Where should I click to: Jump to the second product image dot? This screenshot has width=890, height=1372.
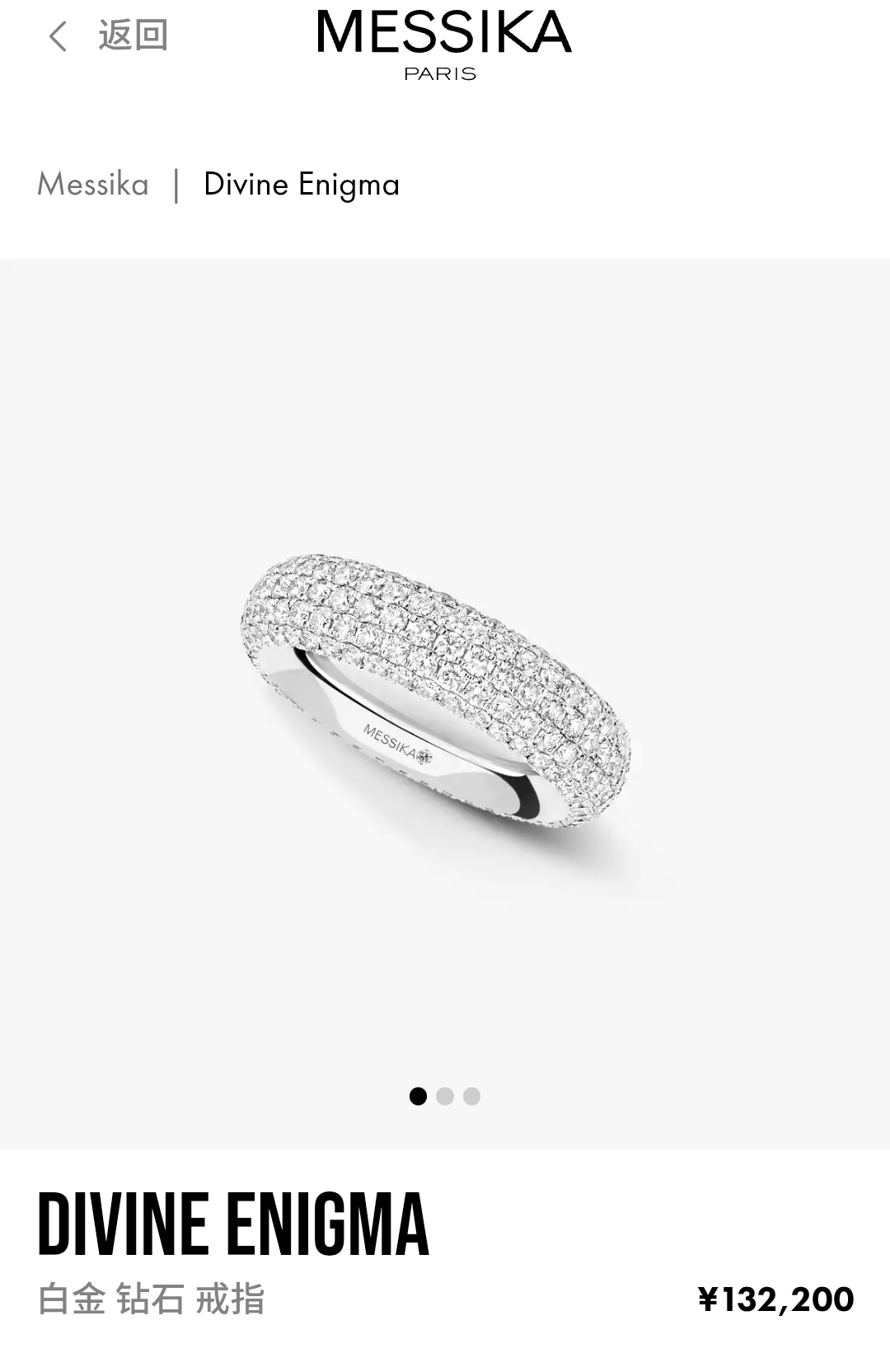tap(445, 1096)
